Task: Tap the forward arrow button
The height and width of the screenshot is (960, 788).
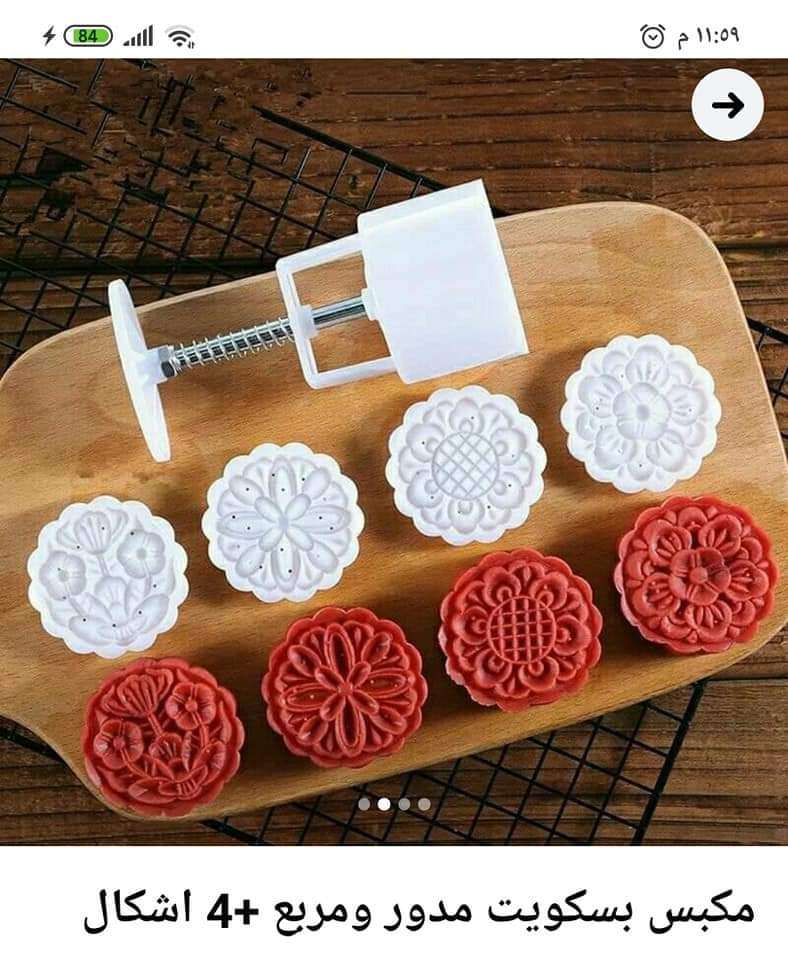Action: [x=727, y=105]
